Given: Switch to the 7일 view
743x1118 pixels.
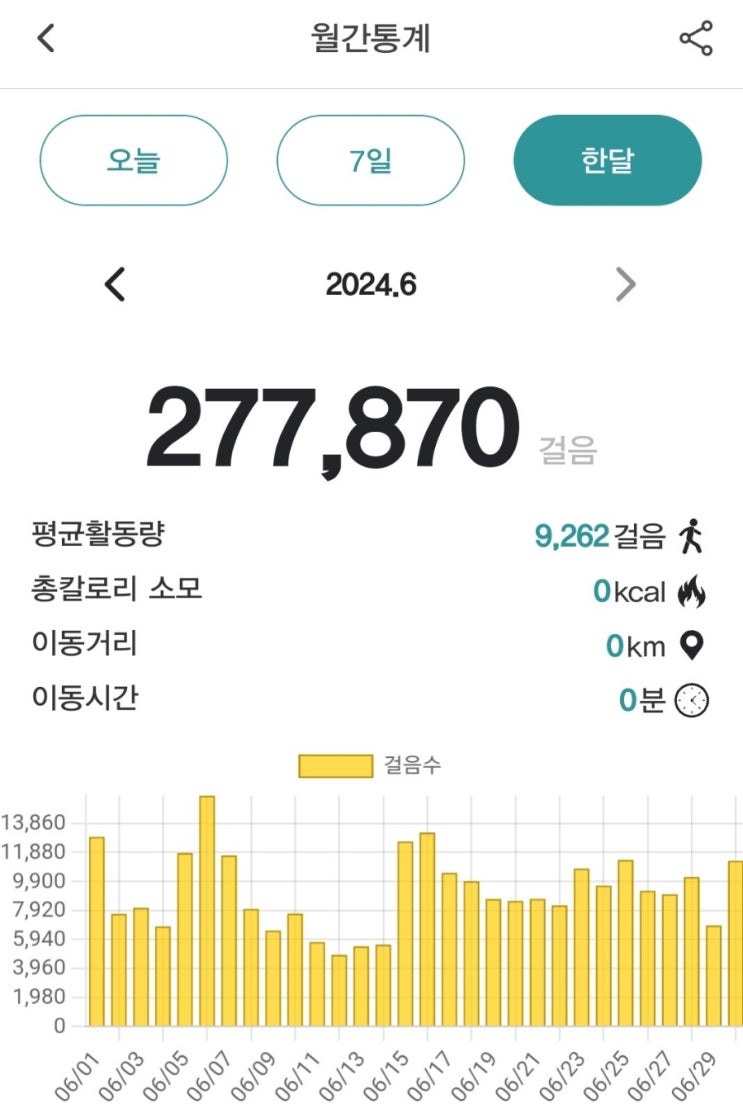Looking at the screenshot, I should 370,160.
